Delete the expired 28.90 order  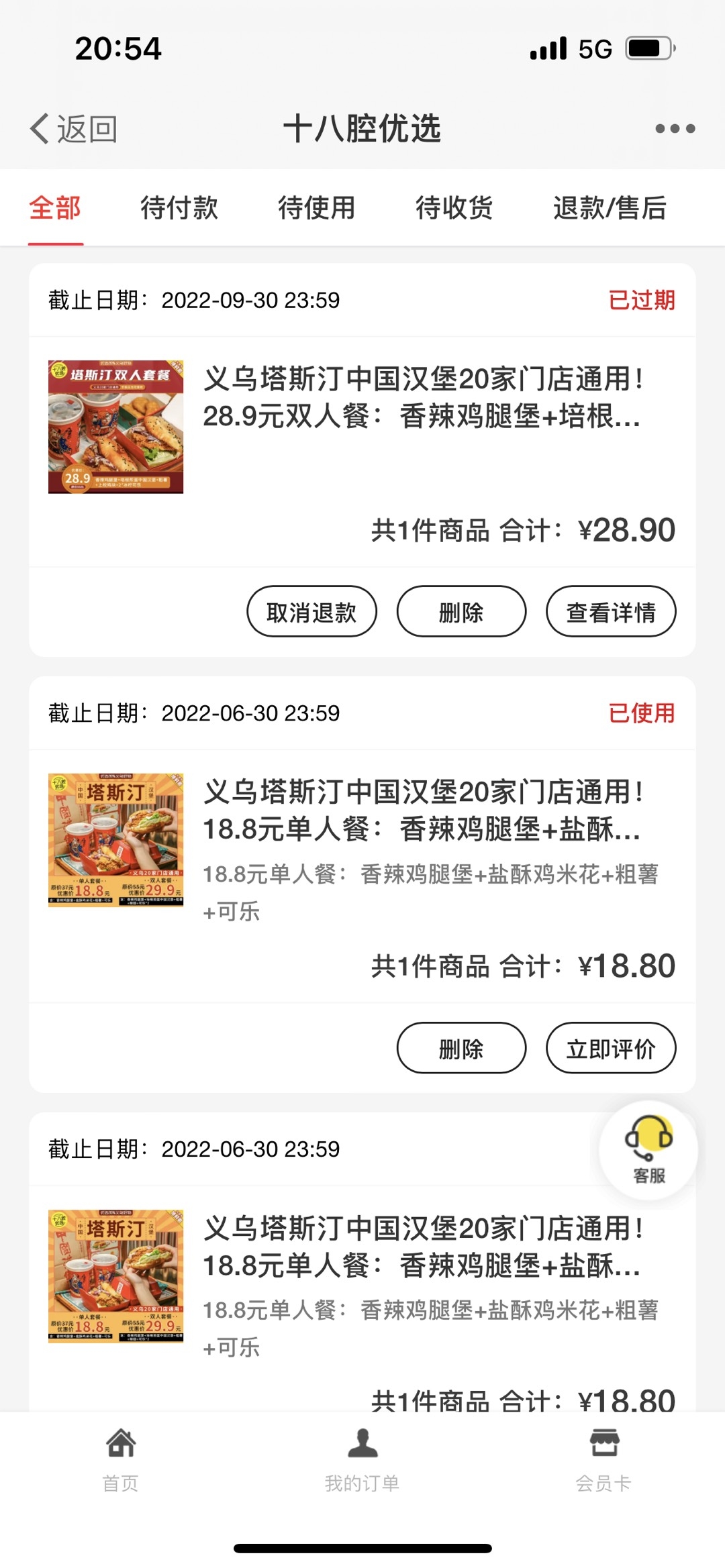[461, 611]
